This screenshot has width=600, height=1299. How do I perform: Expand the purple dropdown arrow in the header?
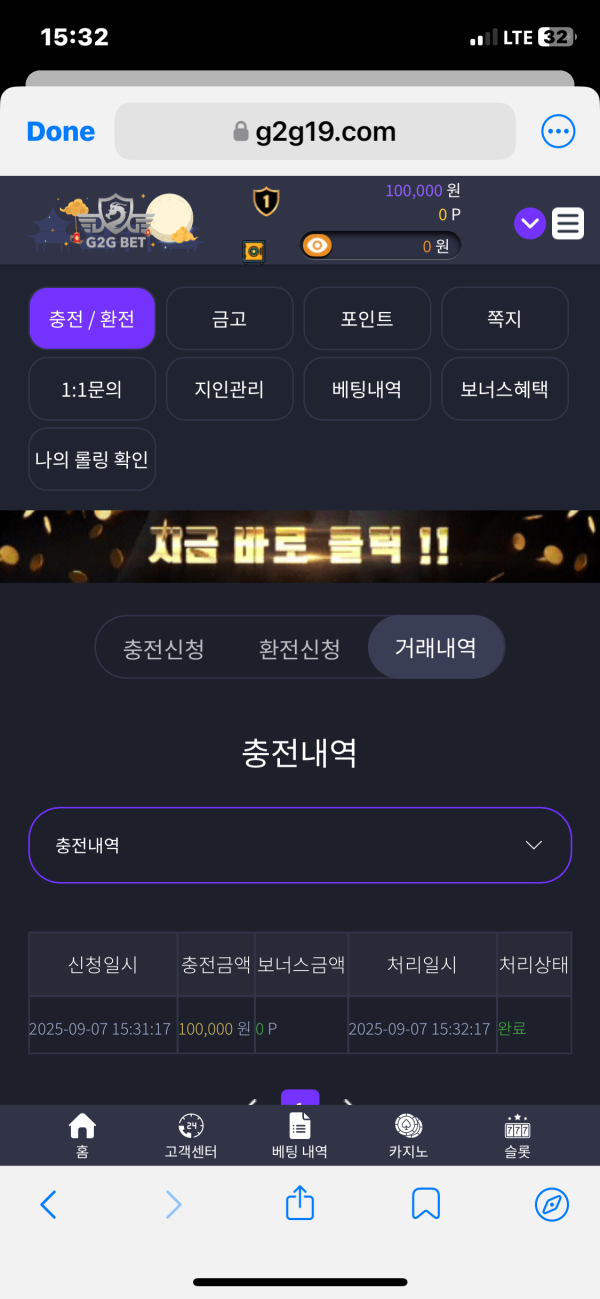click(x=530, y=223)
